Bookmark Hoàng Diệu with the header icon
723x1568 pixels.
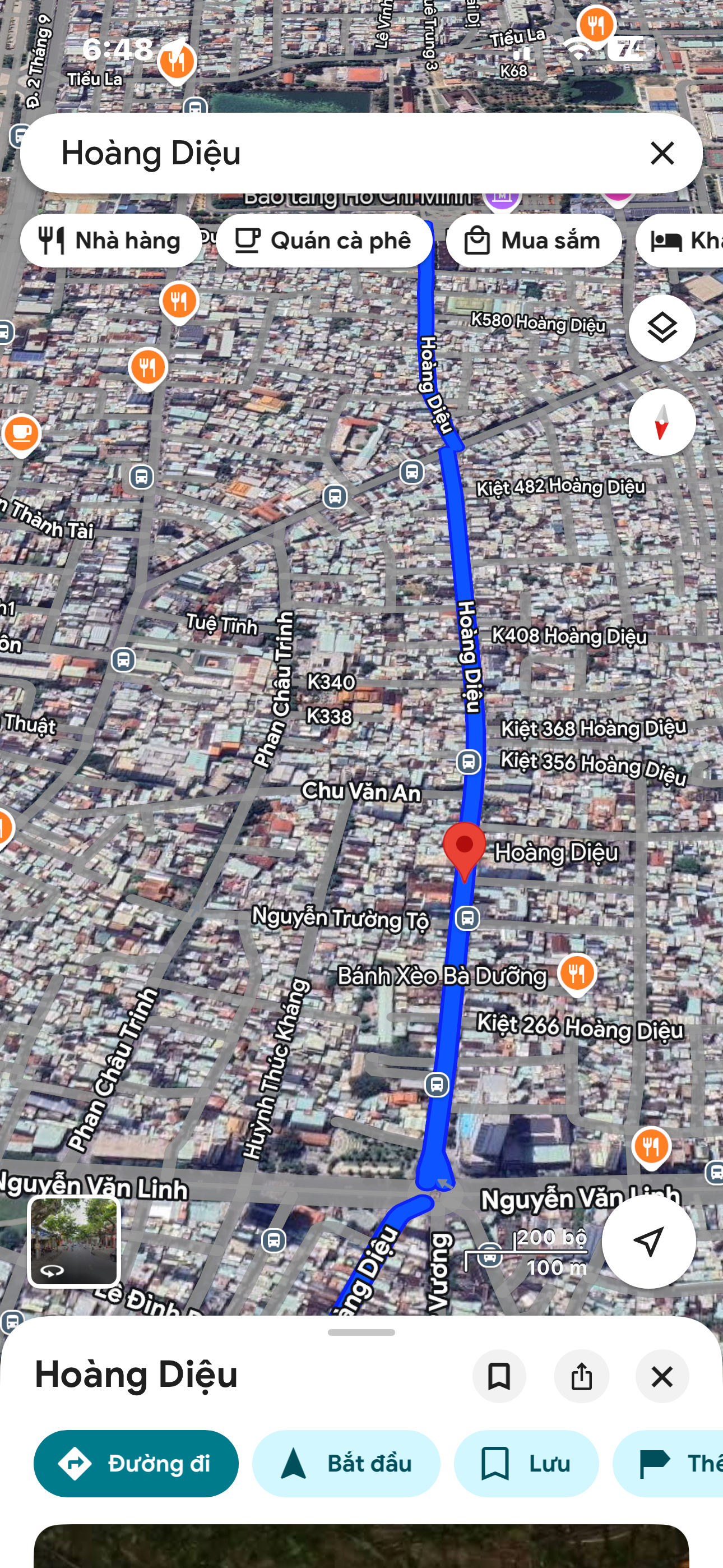coord(499,1376)
